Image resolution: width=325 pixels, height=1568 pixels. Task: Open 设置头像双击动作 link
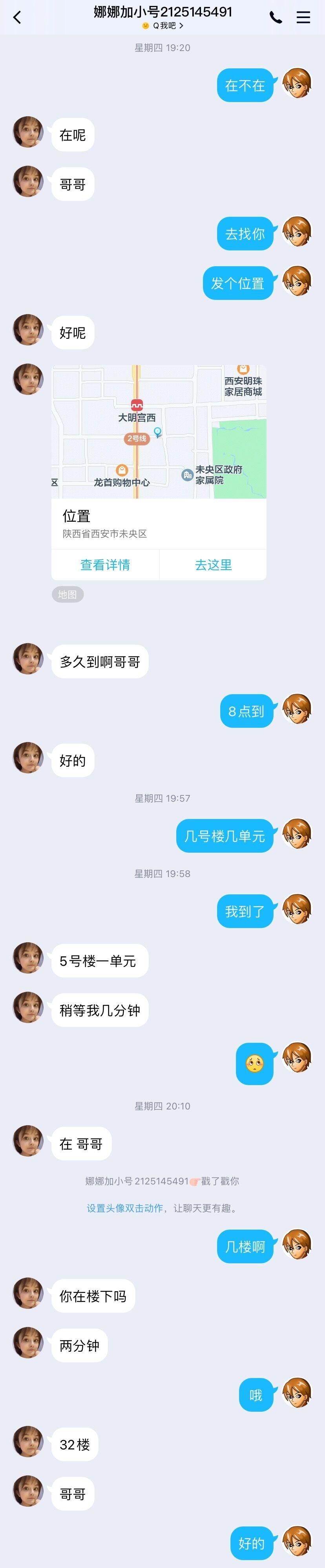(x=125, y=1208)
